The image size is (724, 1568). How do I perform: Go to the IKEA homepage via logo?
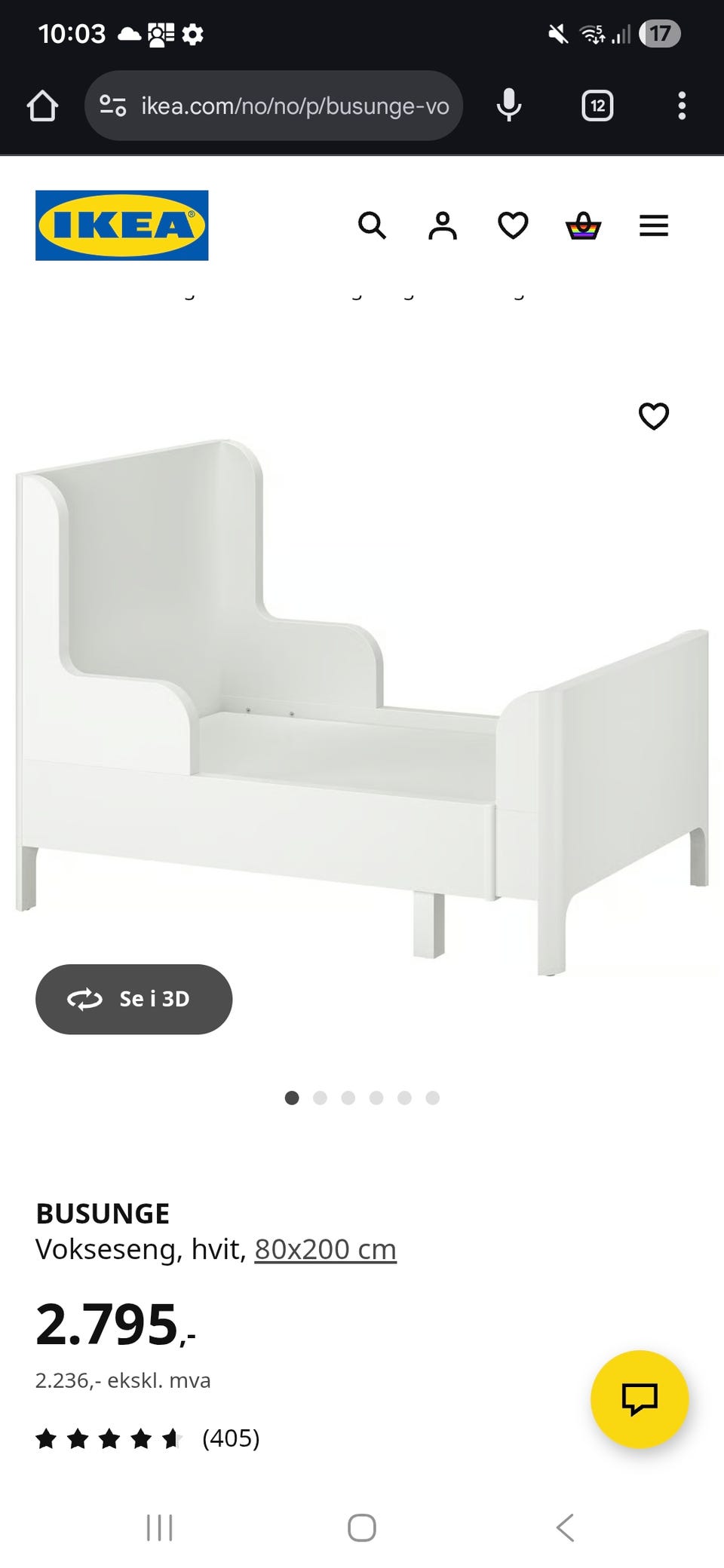[x=121, y=225]
